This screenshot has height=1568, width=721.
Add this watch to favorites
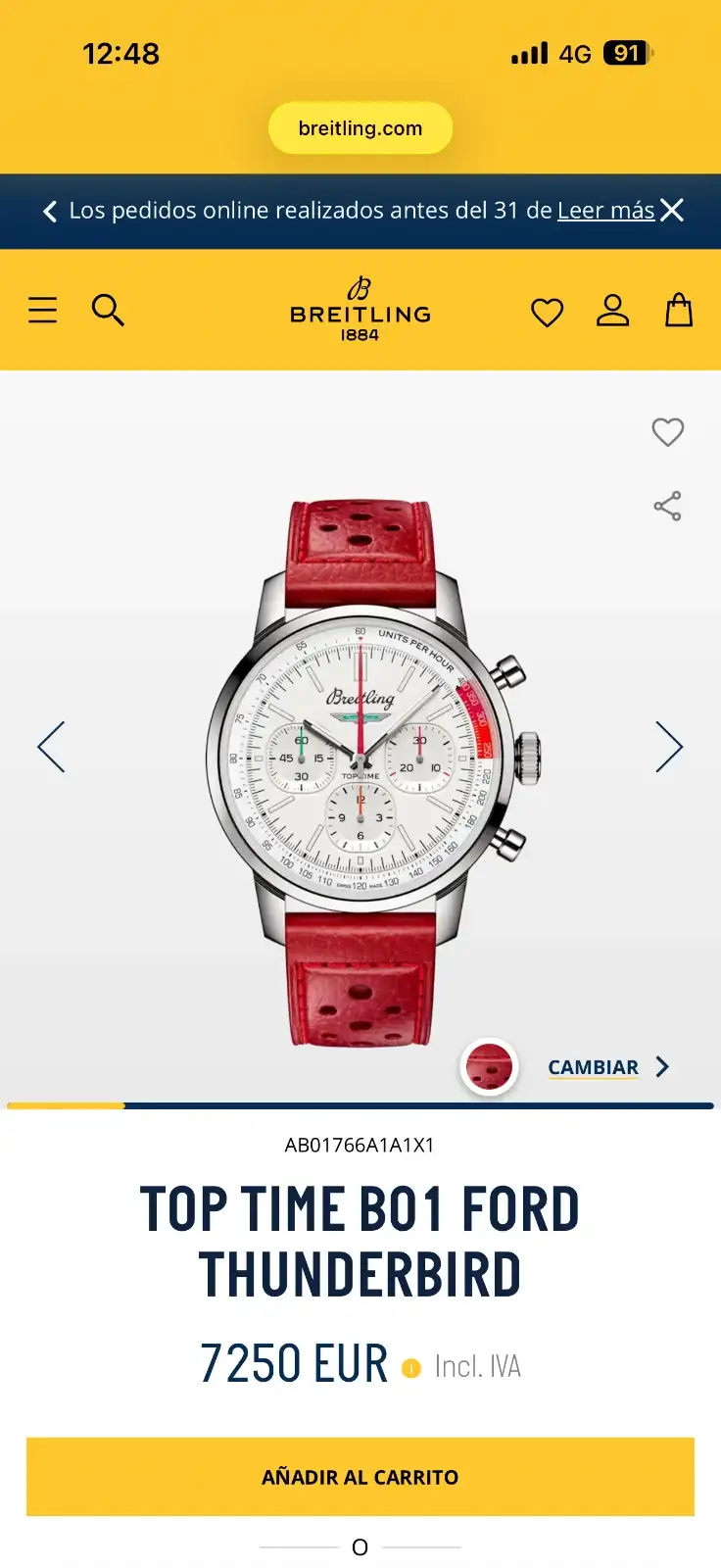pyautogui.click(x=667, y=432)
